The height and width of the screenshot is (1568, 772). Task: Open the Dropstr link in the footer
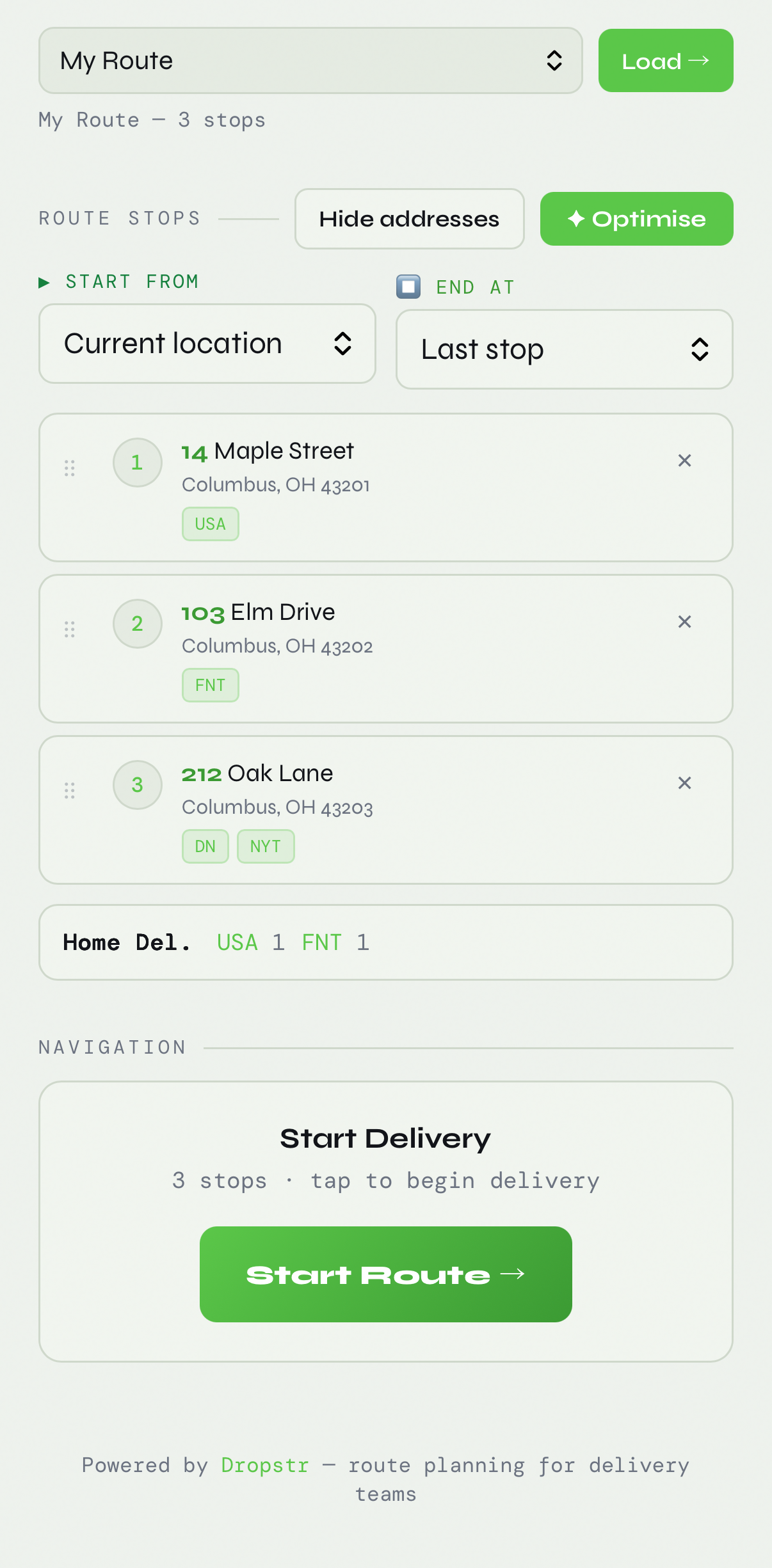pos(264,1465)
